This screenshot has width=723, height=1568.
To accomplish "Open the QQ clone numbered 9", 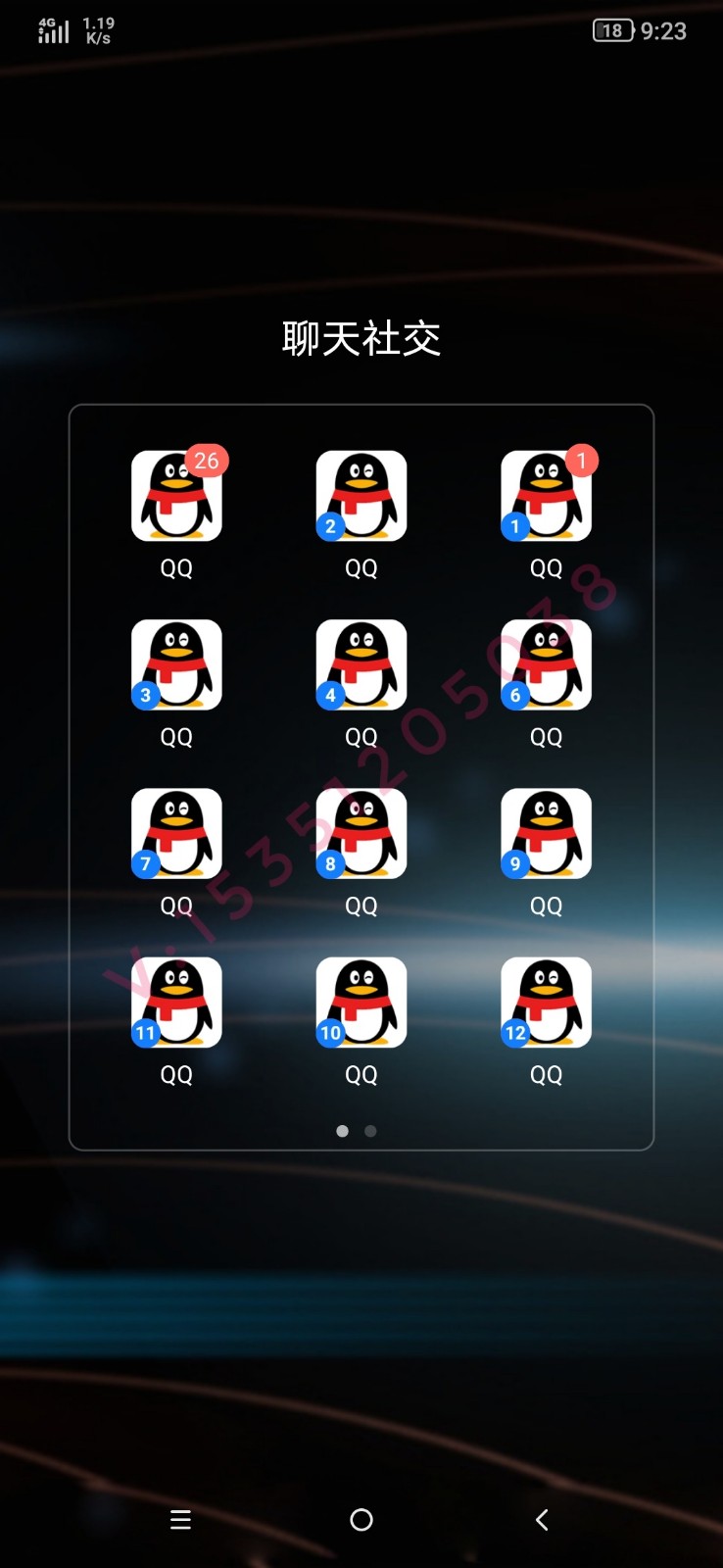I will (x=546, y=833).
